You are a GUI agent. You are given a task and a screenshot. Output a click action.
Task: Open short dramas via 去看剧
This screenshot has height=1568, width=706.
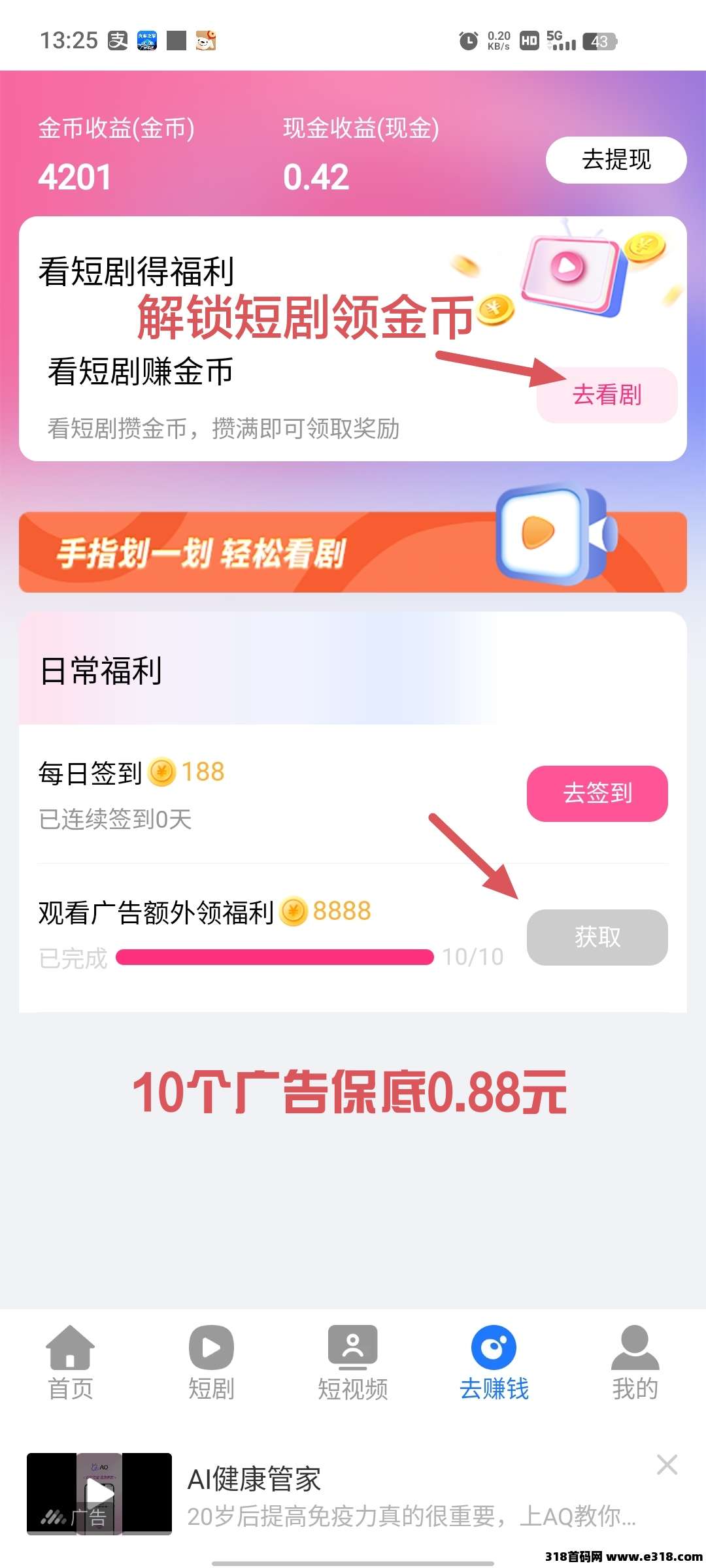(607, 395)
